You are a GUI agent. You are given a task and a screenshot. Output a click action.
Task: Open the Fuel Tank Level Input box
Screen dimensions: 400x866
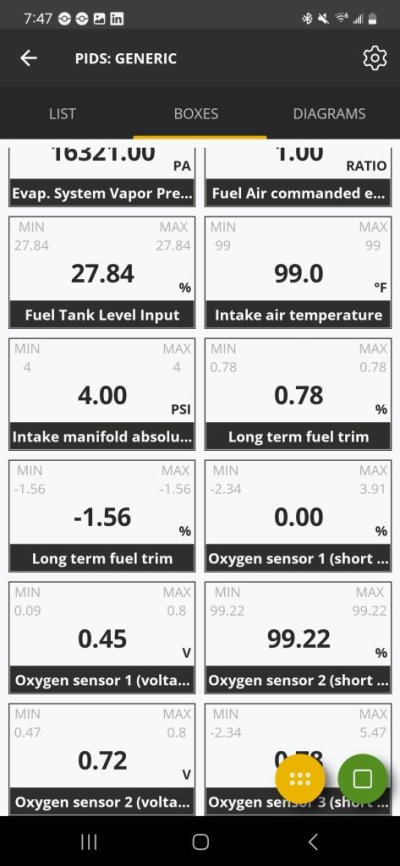[102, 272]
